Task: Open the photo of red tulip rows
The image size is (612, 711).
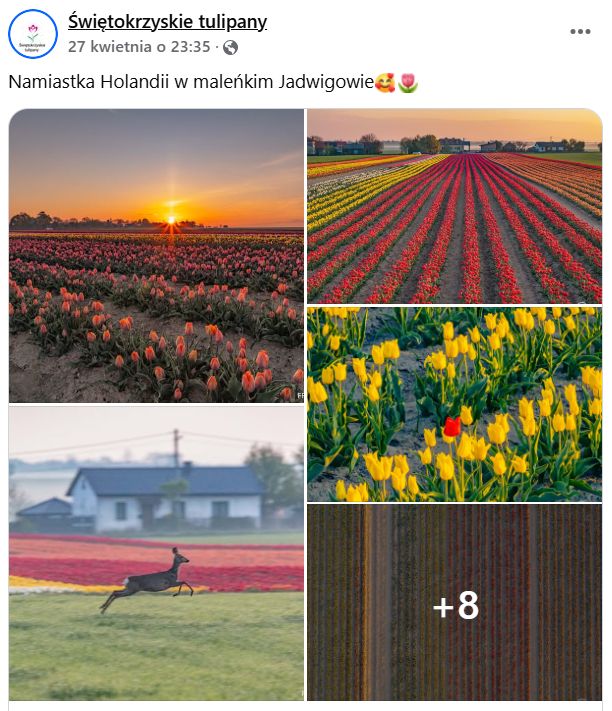Action: coord(454,206)
